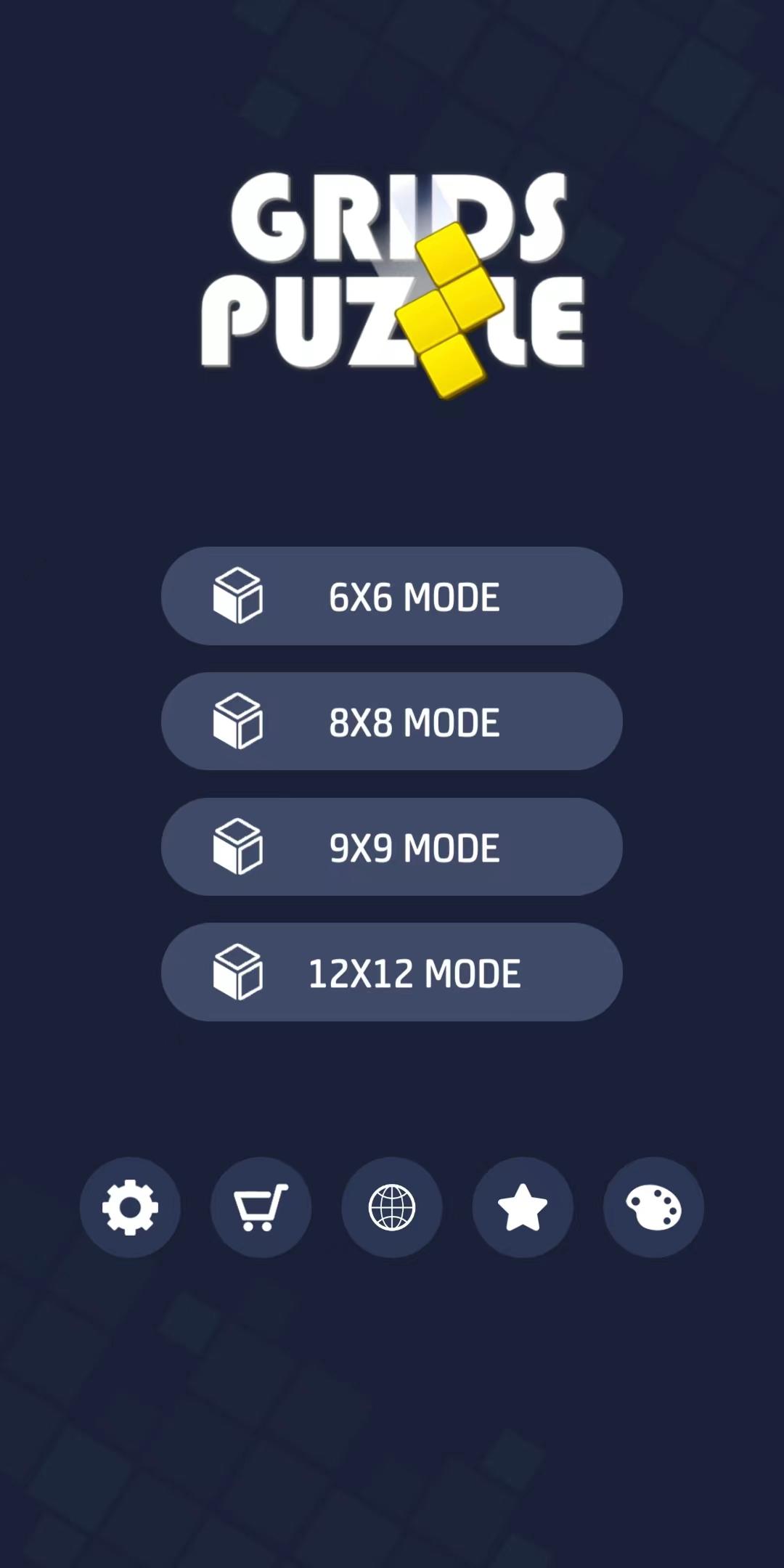Image resolution: width=784 pixels, height=1568 pixels.
Task: Rate the game with the star button
Action: pyautogui.click(x=522, y=1206)
